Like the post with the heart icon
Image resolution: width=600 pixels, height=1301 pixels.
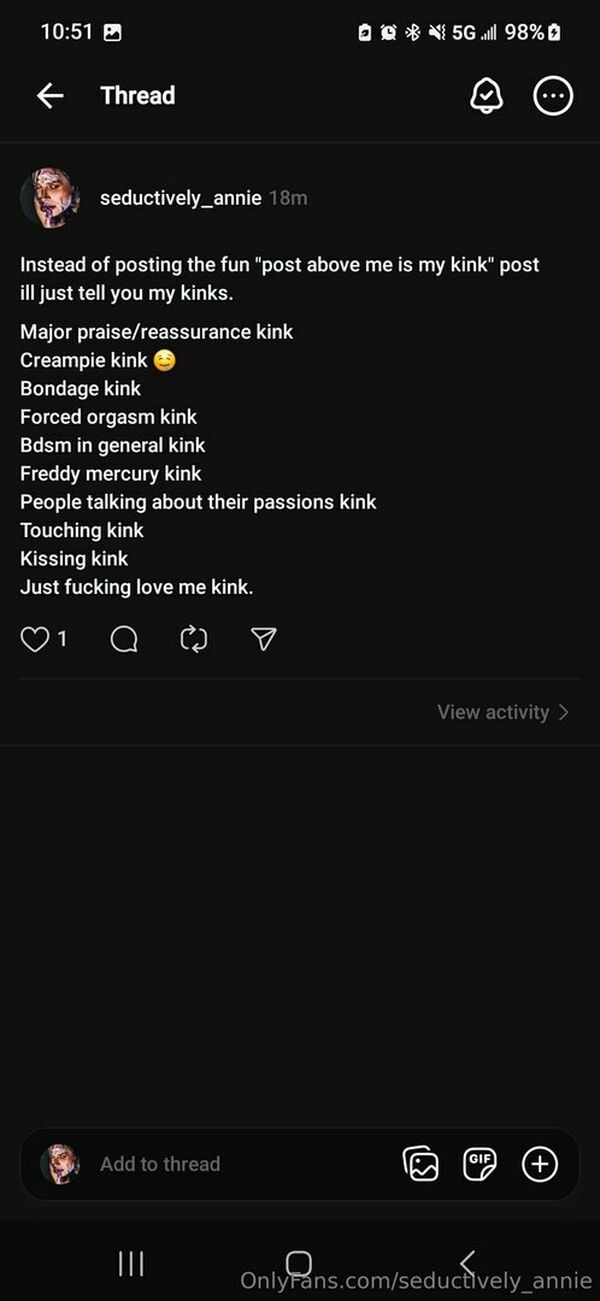35,639
